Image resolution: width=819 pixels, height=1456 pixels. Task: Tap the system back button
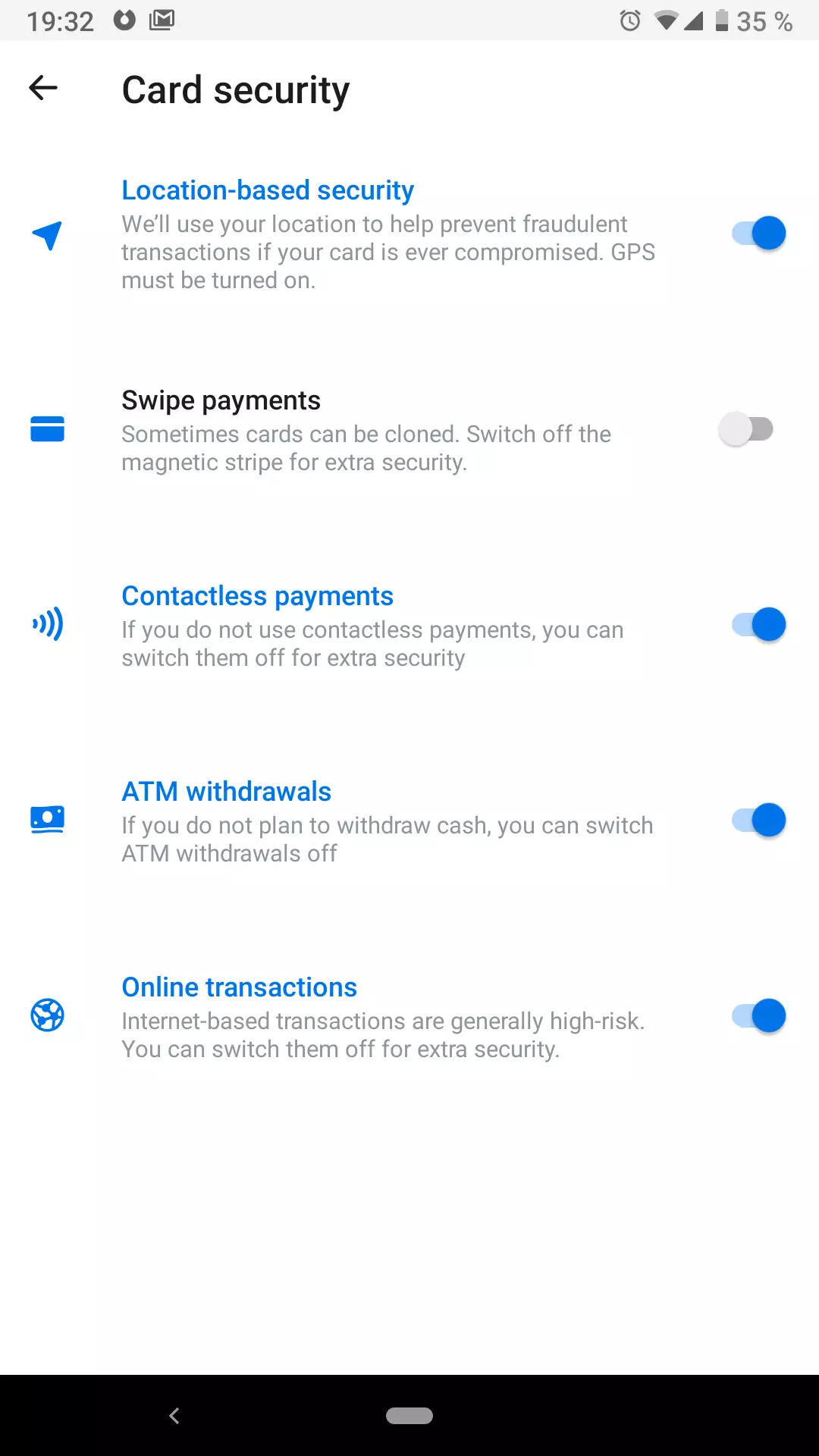pos(174,1416)
